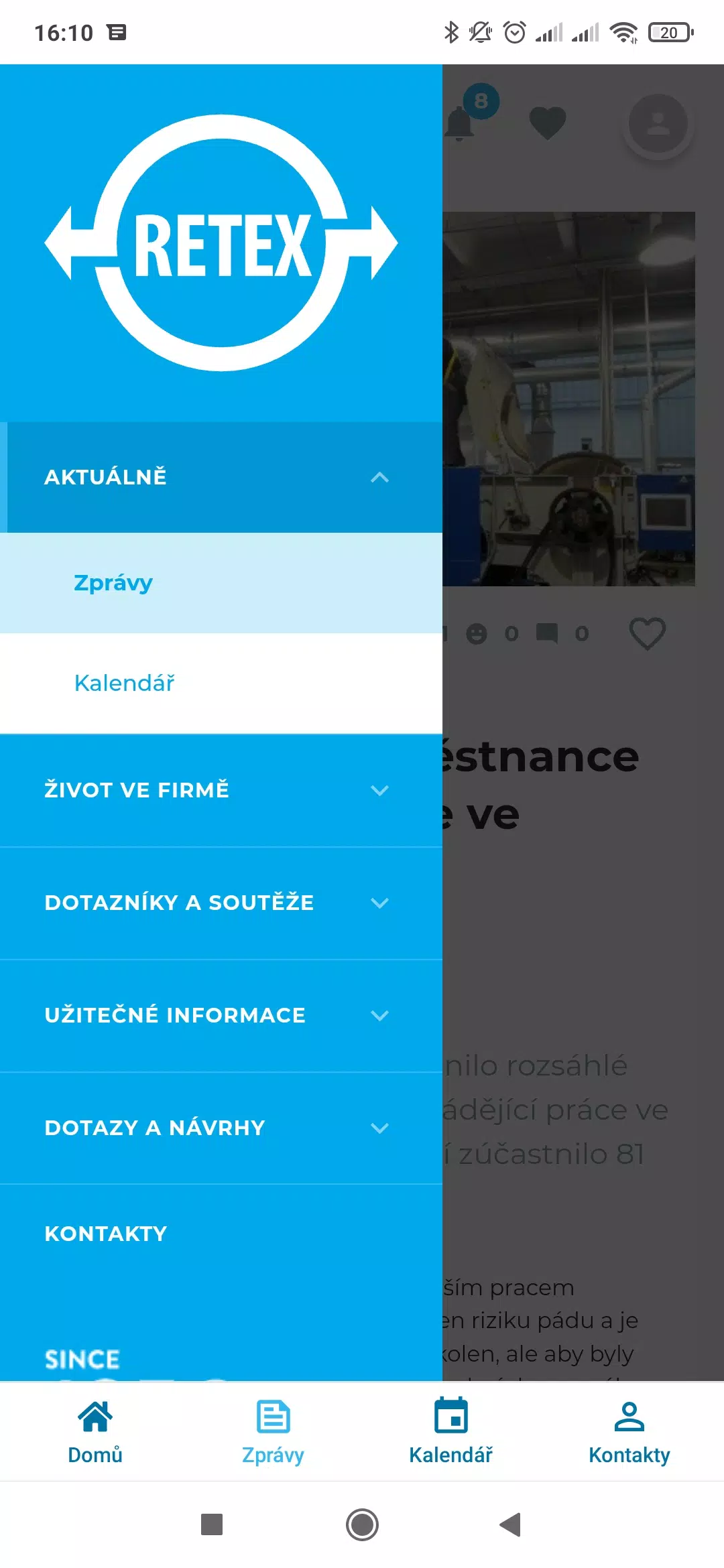This screenshot has width=724, height=1568.
Task: Open favorites with the filled heart icon
Action: [548, 123]
